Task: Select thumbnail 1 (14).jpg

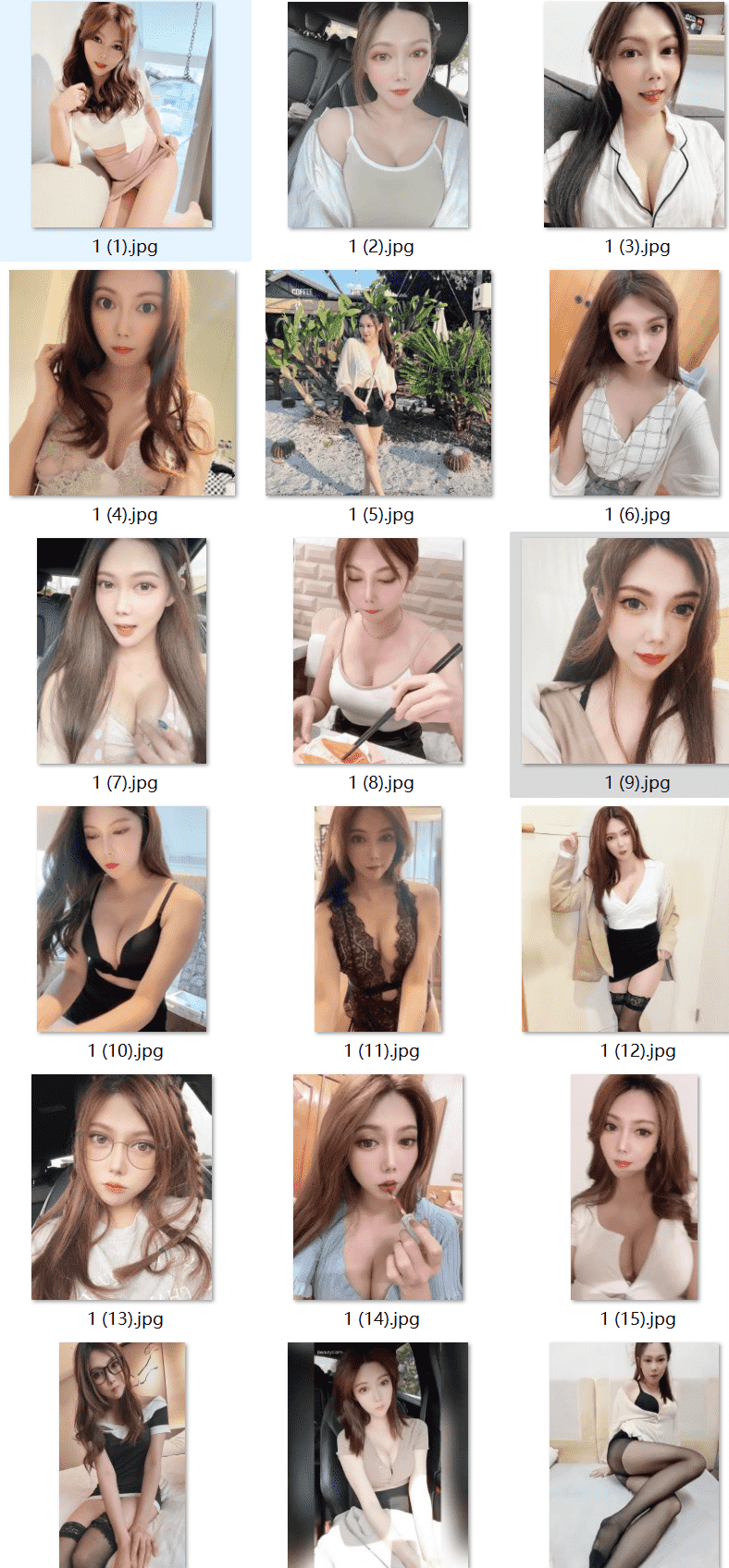Action: point(378,1187)
